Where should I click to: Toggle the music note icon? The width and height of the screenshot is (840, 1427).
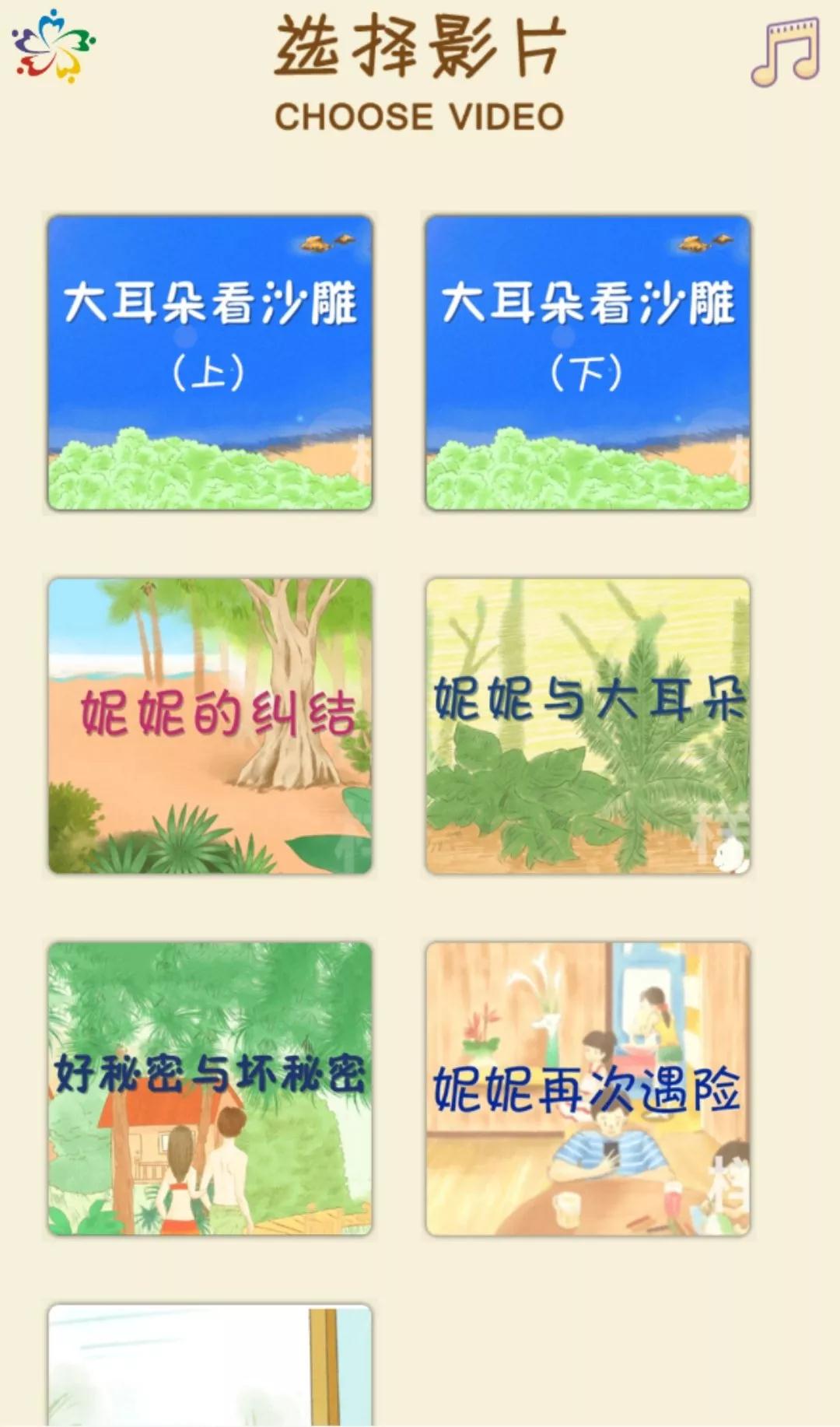pos(786,51)
